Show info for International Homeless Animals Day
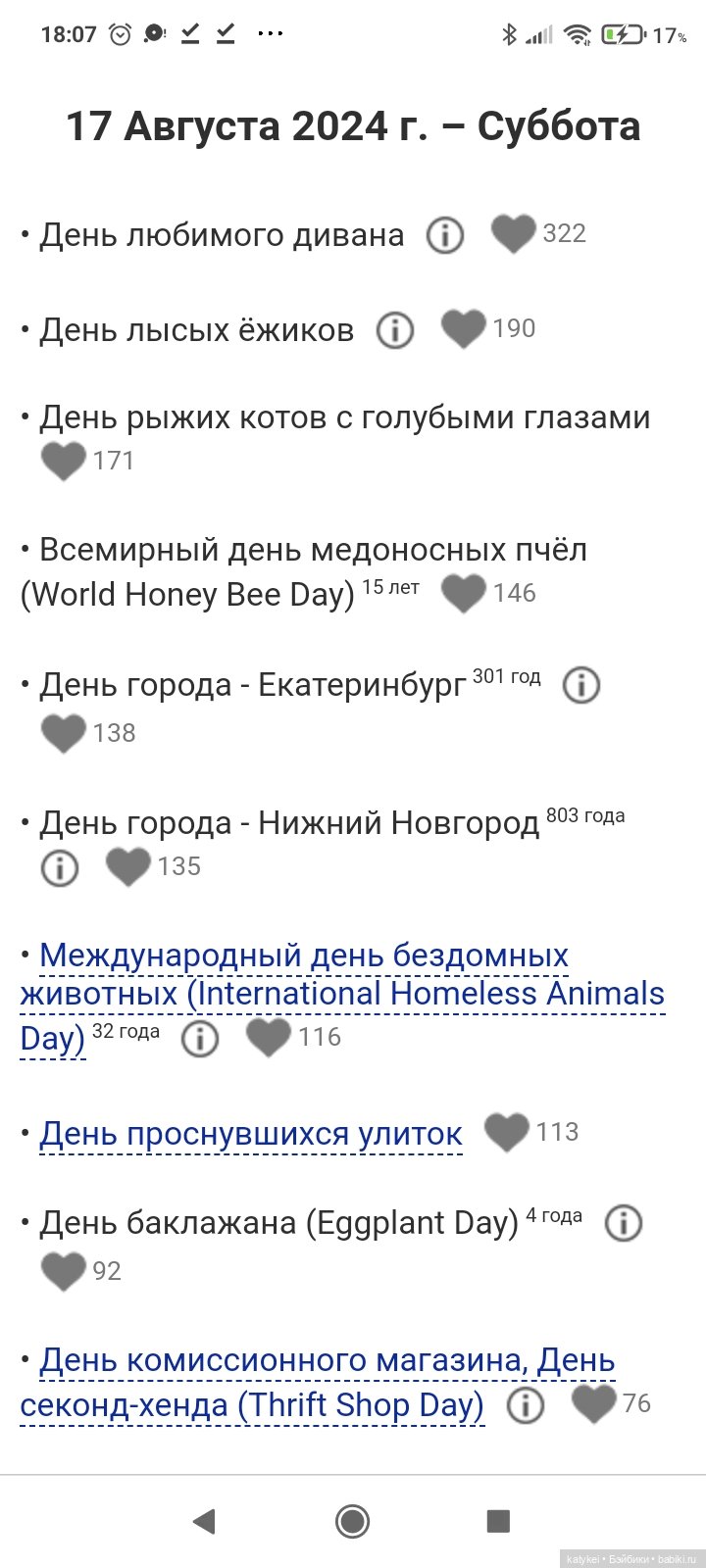The height and width of the screenshot is (1568, 706). coord(200,1039)
